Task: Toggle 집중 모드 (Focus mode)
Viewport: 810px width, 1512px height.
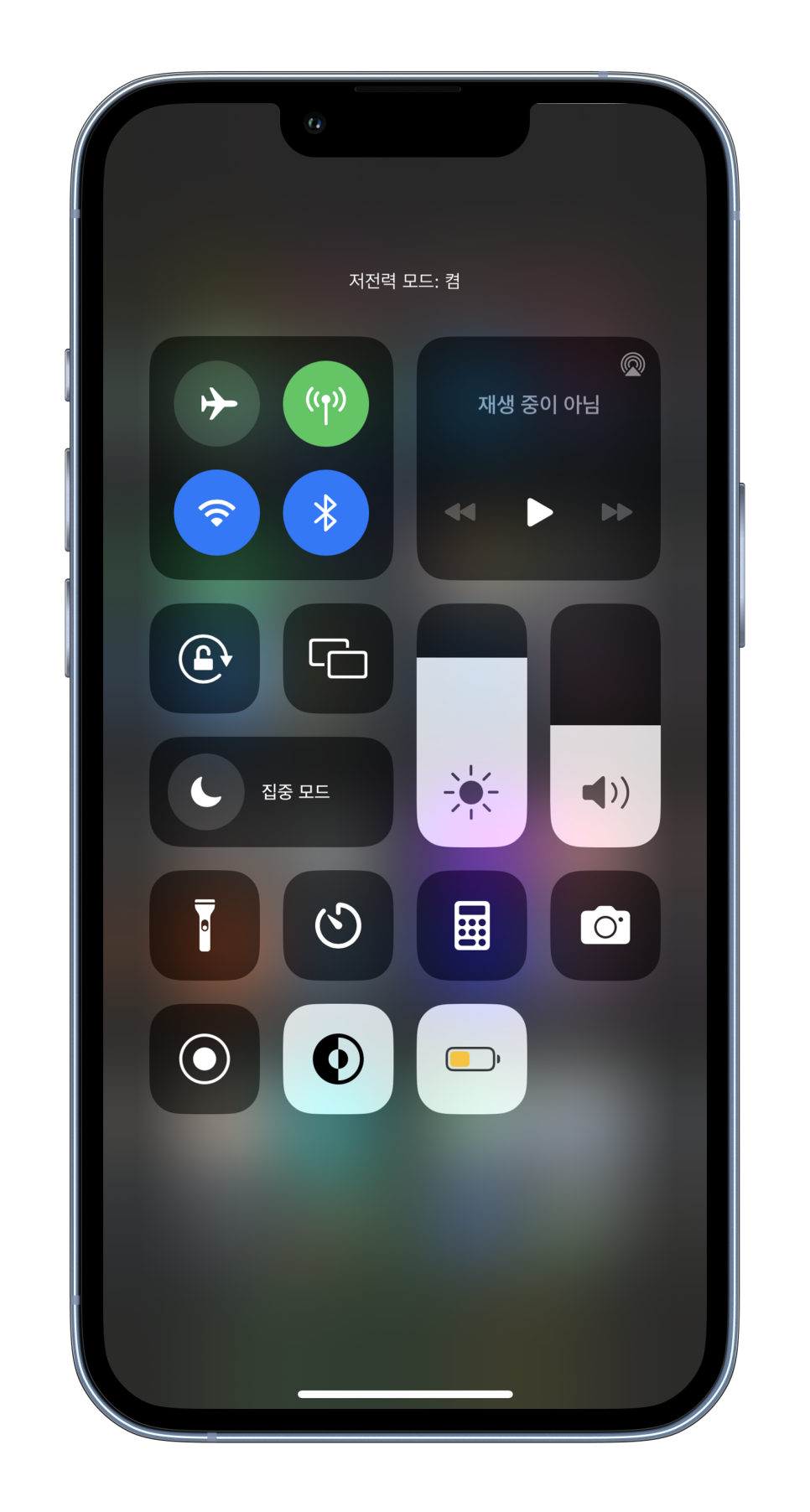Action: 271,792
